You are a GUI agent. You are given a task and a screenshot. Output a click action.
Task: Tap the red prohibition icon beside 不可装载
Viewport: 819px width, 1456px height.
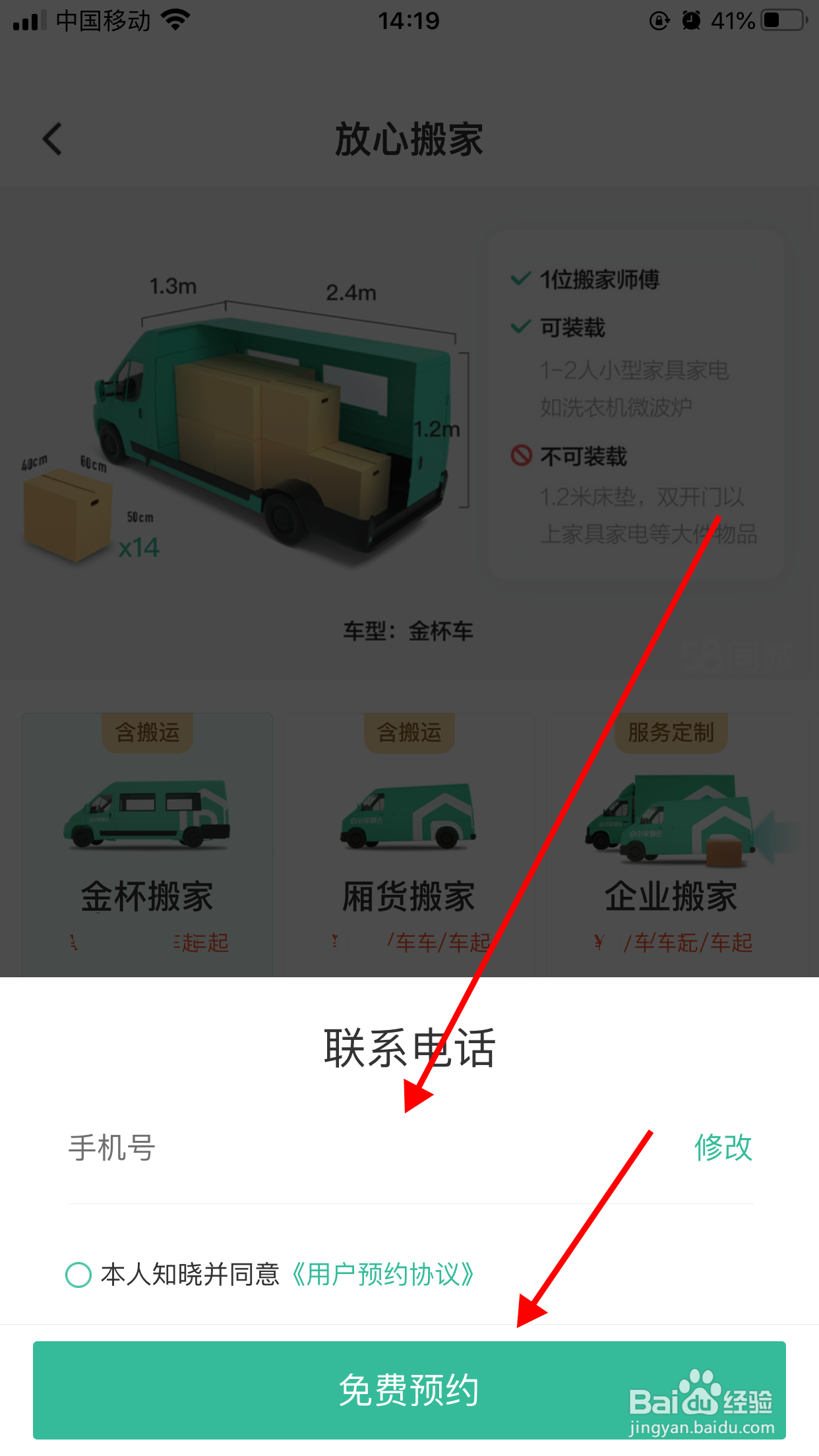click(521, 454)
